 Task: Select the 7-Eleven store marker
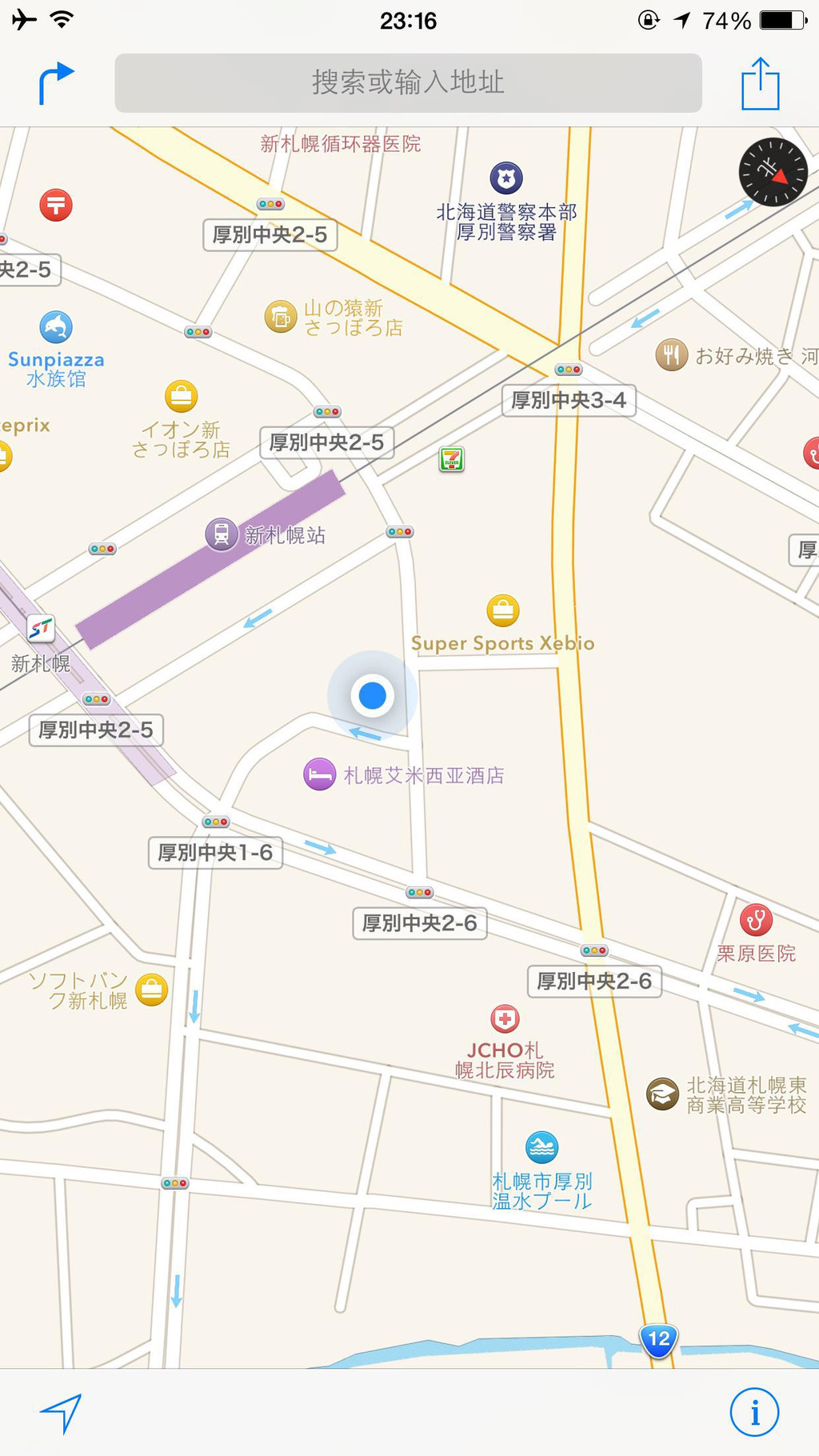(x=452, y=459)
